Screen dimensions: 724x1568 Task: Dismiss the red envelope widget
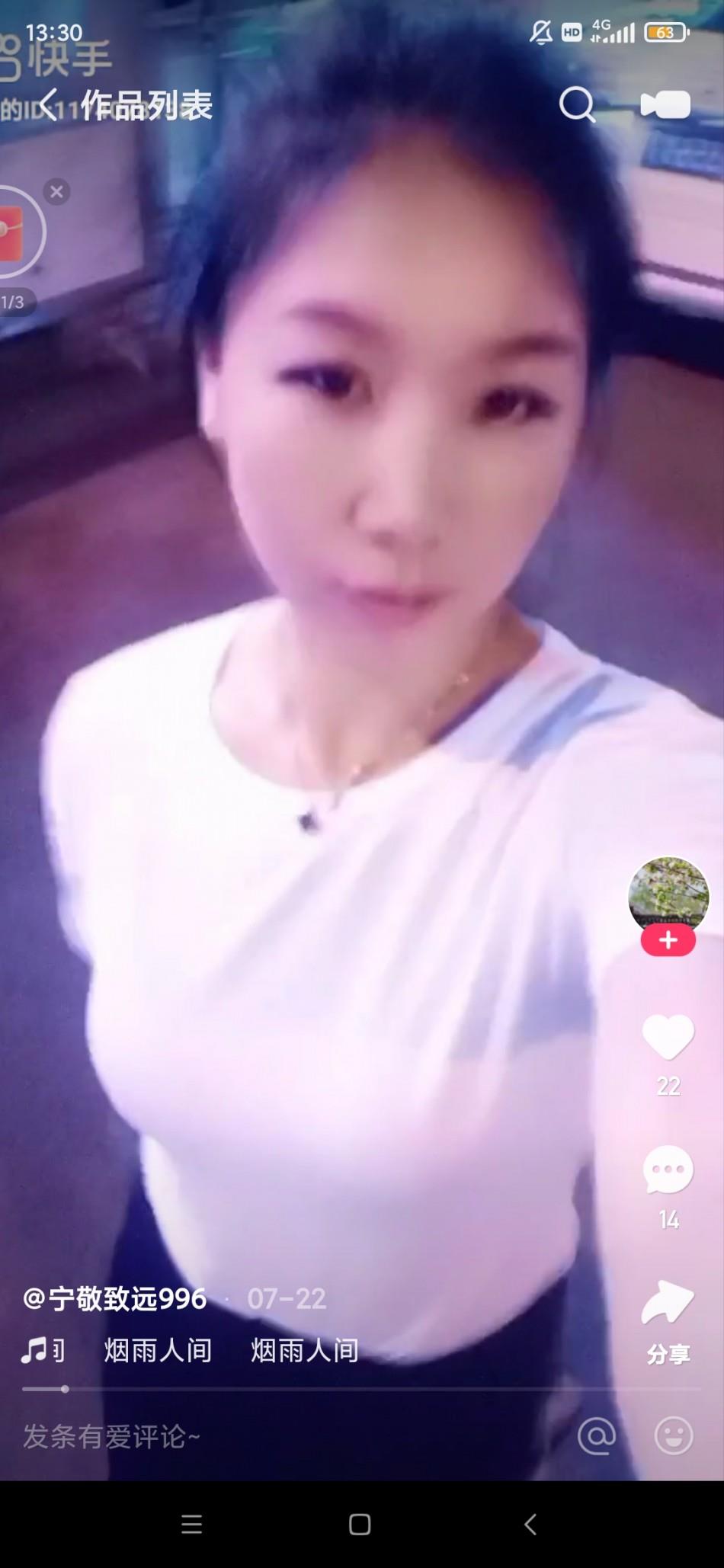pos(56,192)
